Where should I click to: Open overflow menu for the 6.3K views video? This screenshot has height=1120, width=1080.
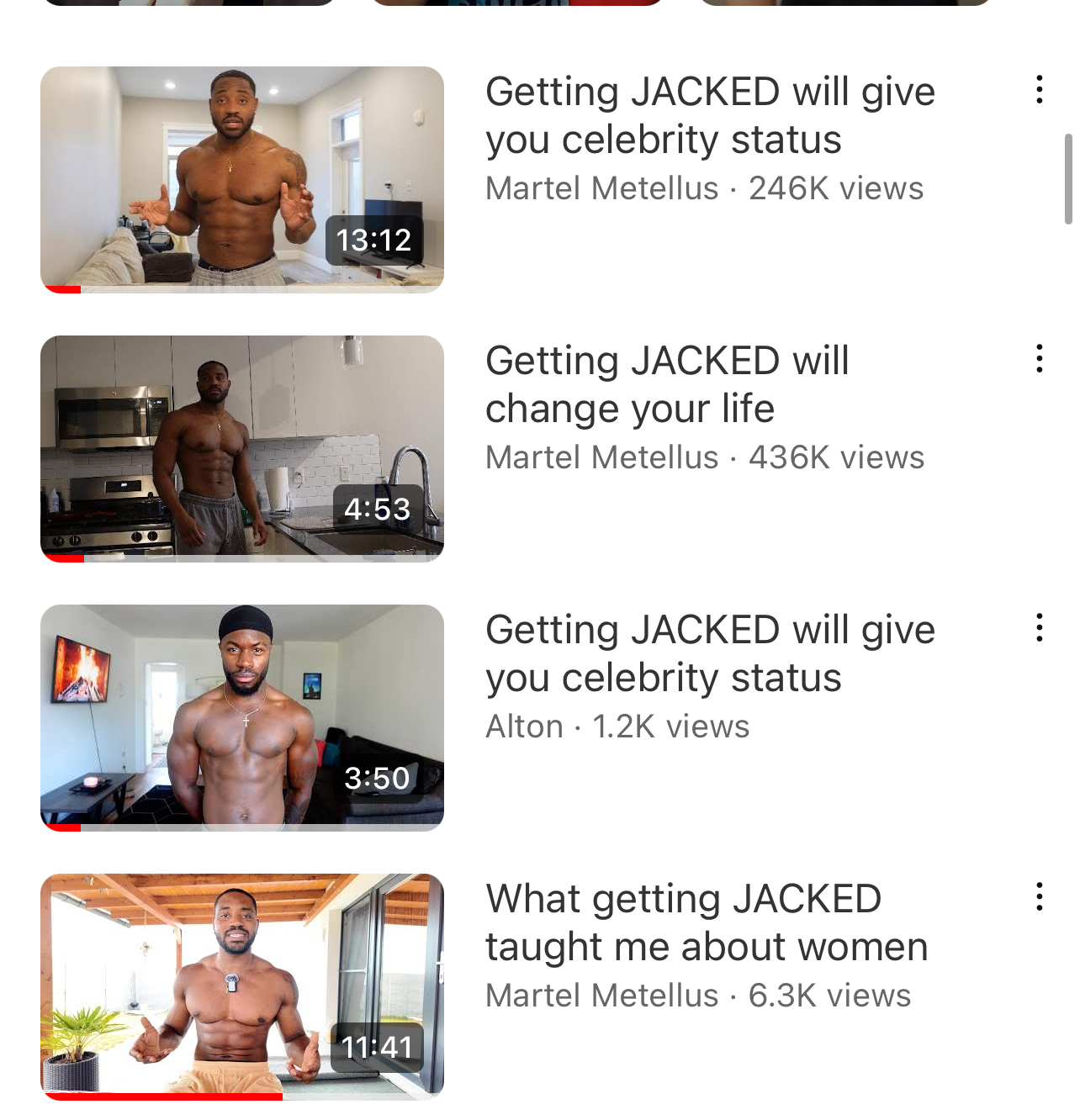pos(1040,896)
